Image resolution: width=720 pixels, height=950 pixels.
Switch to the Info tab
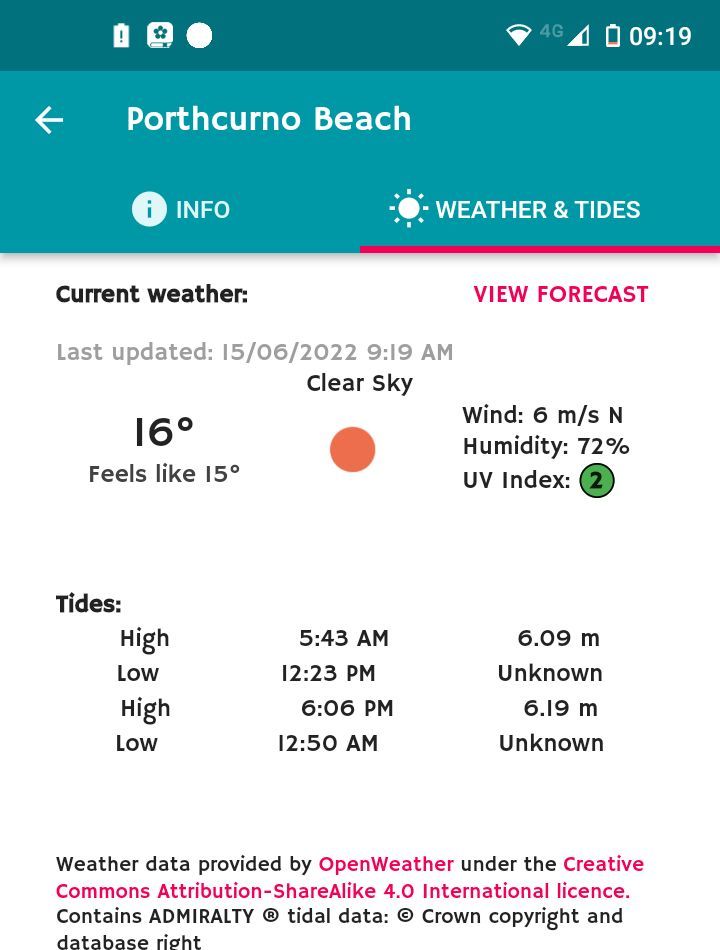click(x=181, y=210)
